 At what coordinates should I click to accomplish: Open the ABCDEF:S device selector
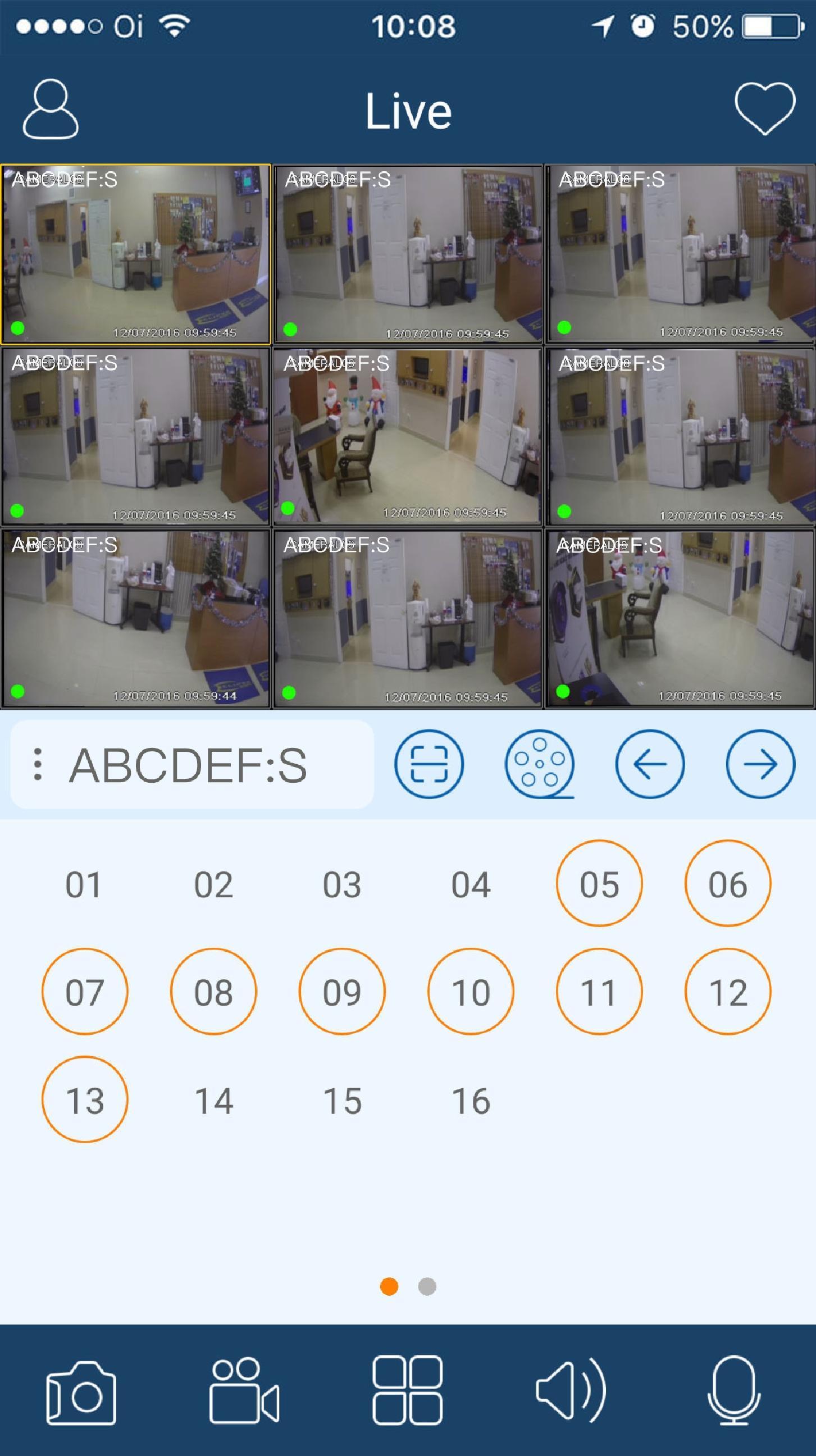click(191, 764)
